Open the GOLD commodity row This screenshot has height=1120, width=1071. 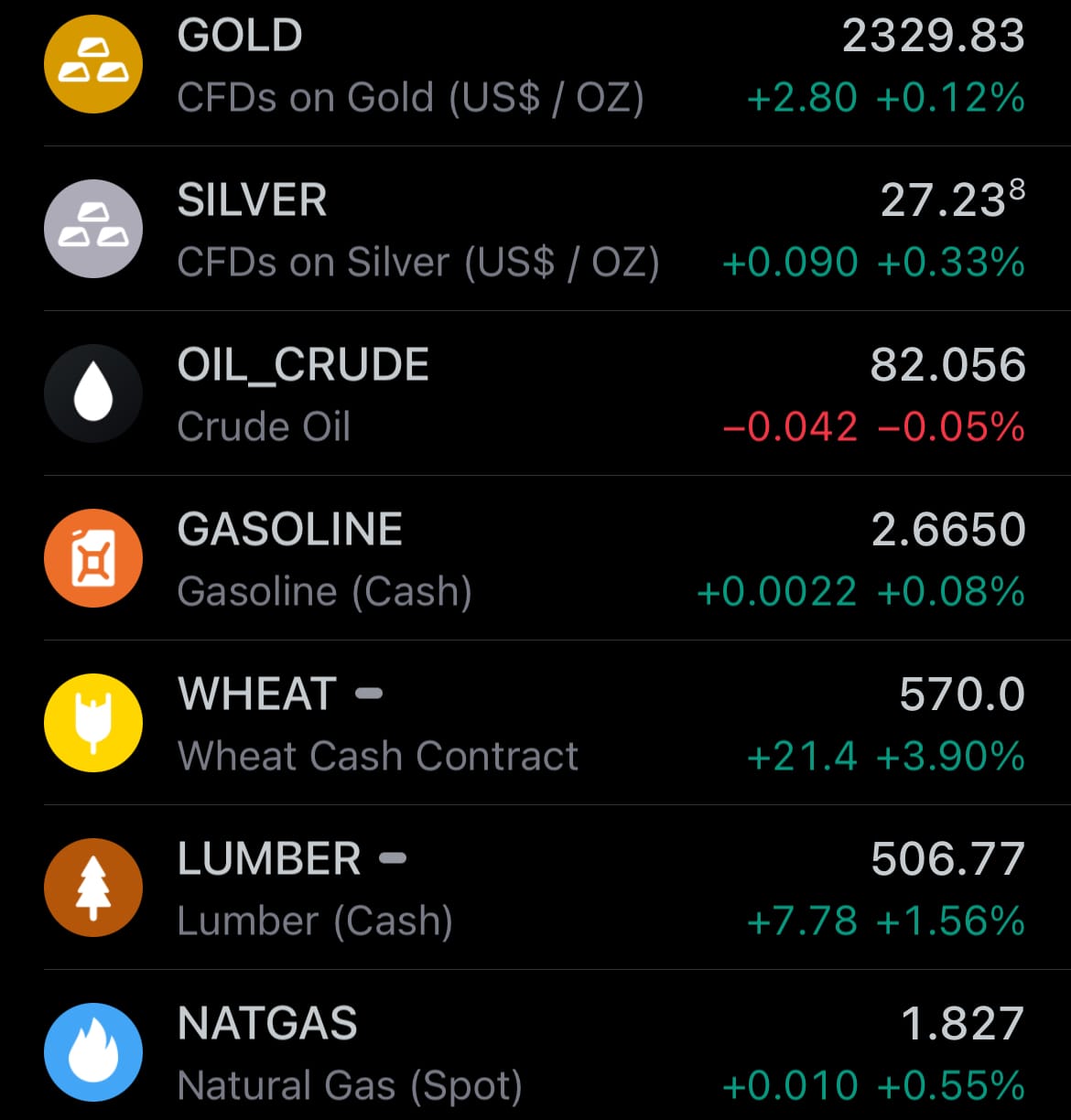point(535,66)
